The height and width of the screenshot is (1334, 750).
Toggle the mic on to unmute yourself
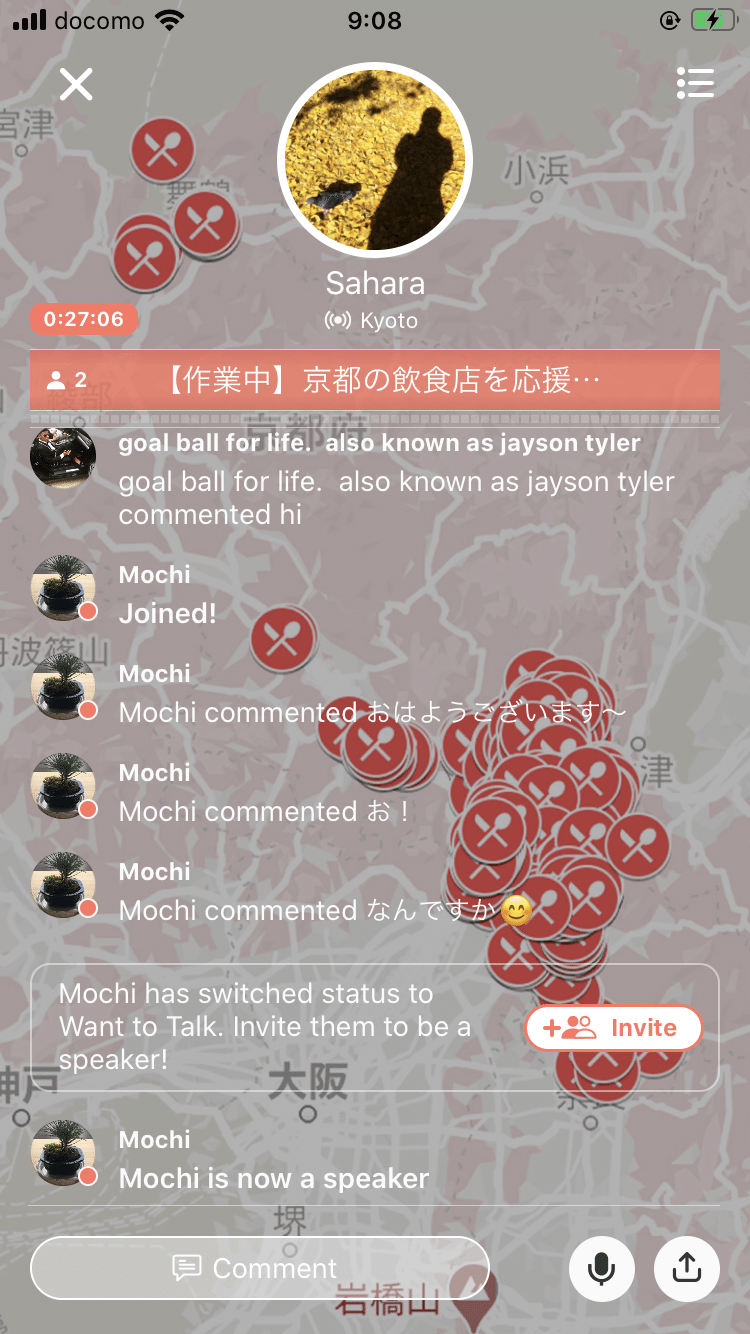601,1268
